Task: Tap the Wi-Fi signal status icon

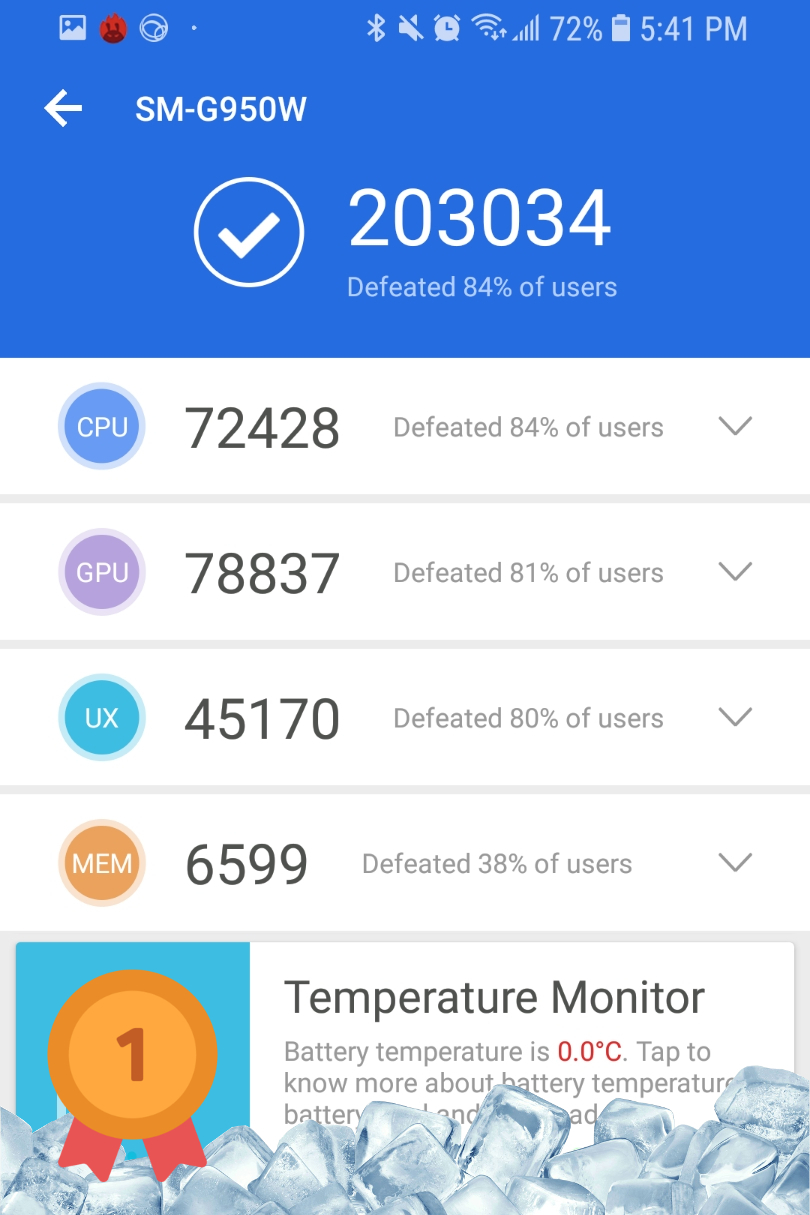Action: point(487,28)
